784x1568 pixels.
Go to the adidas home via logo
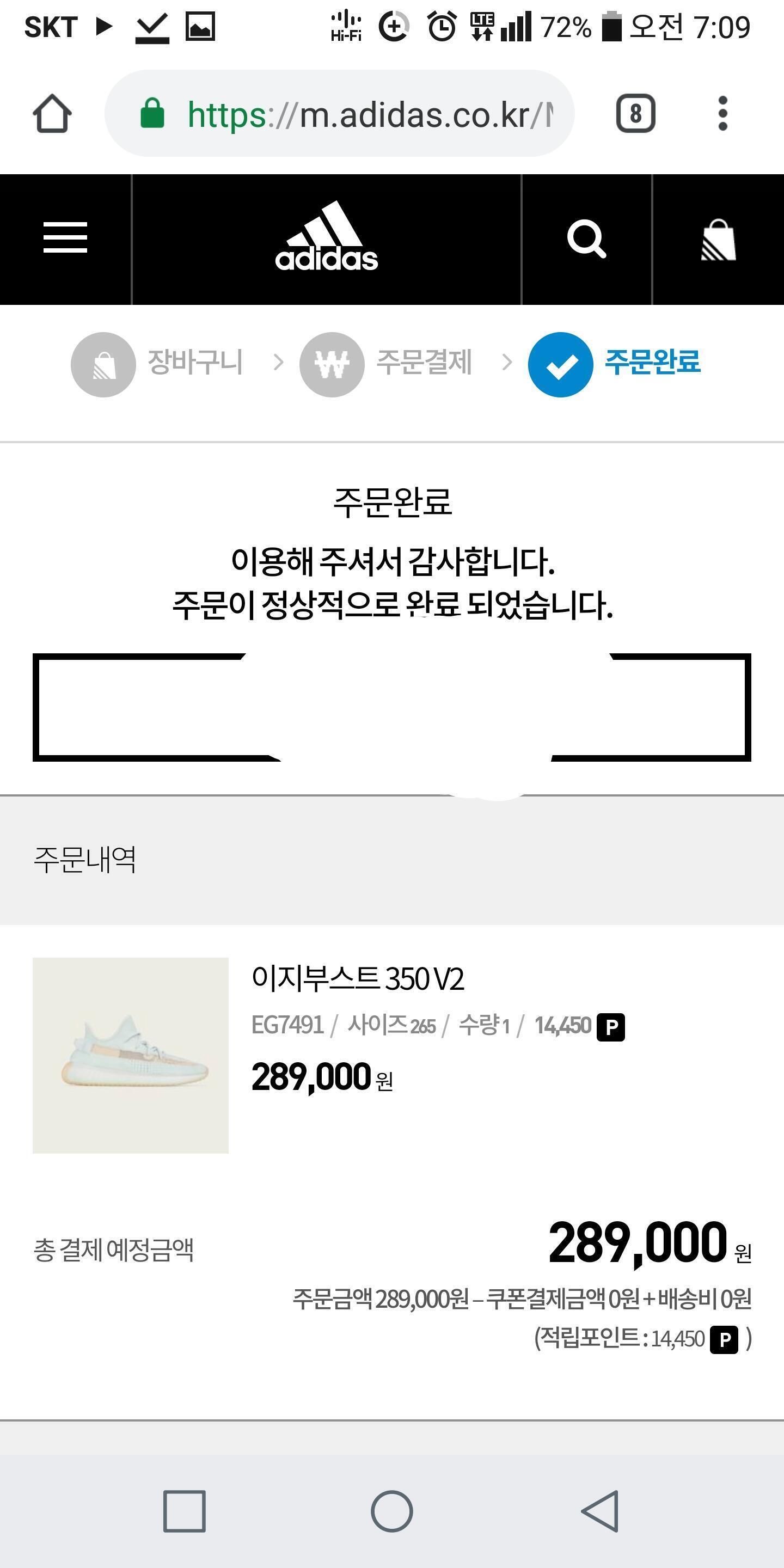(326, 238)
